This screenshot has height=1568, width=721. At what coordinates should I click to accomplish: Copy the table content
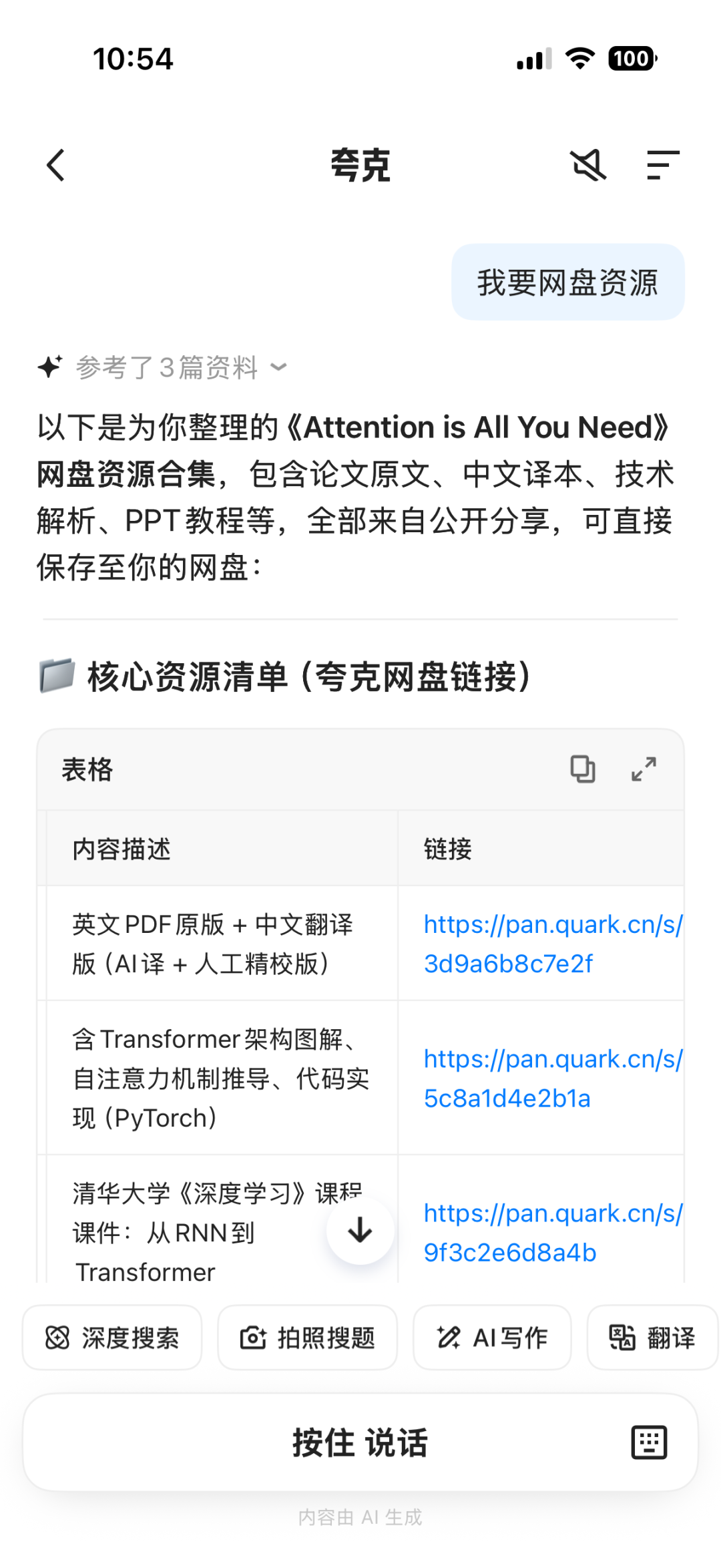(582, 769)
